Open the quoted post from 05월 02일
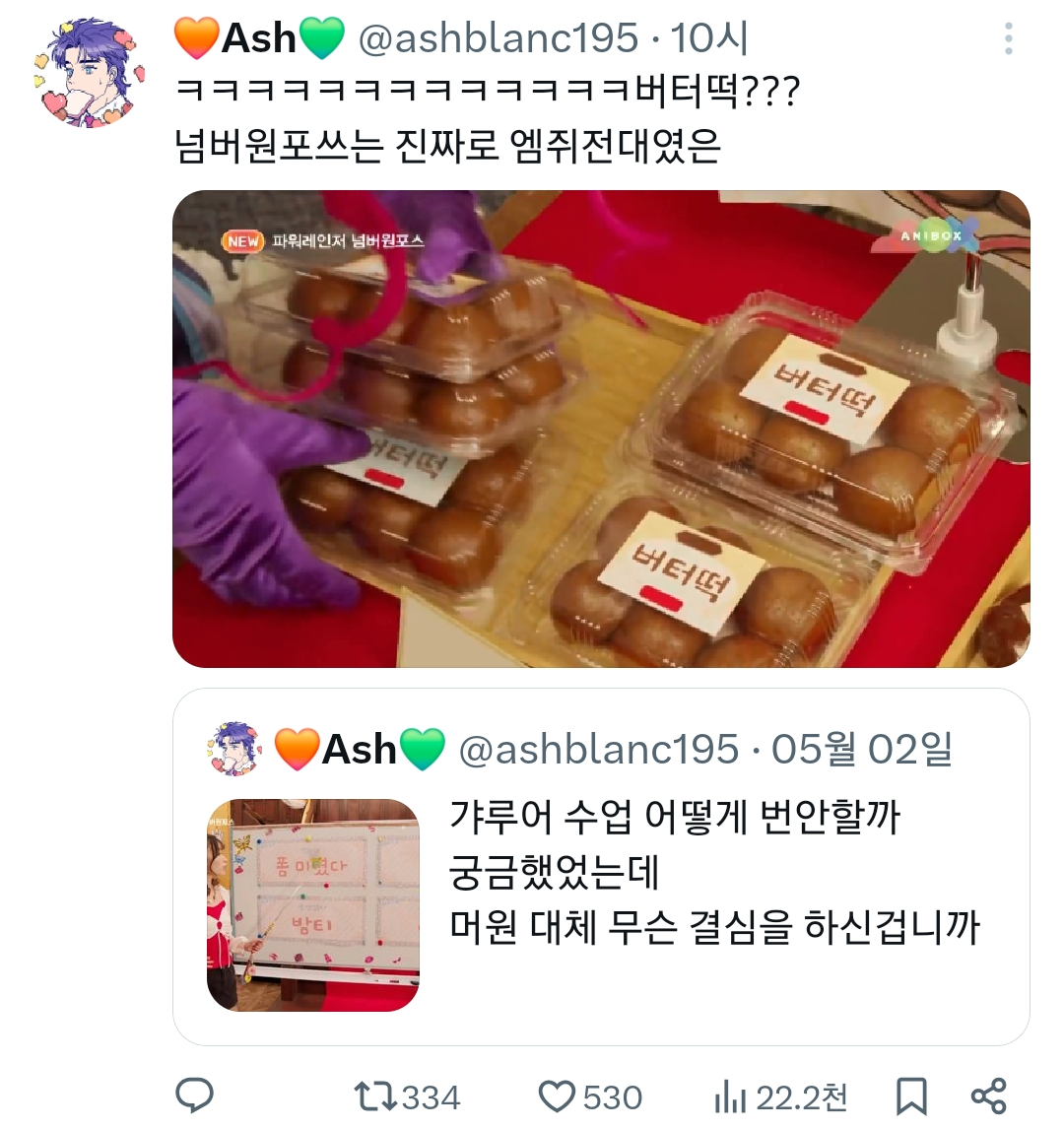1064x1129 pixels. (x=601, y=867)
